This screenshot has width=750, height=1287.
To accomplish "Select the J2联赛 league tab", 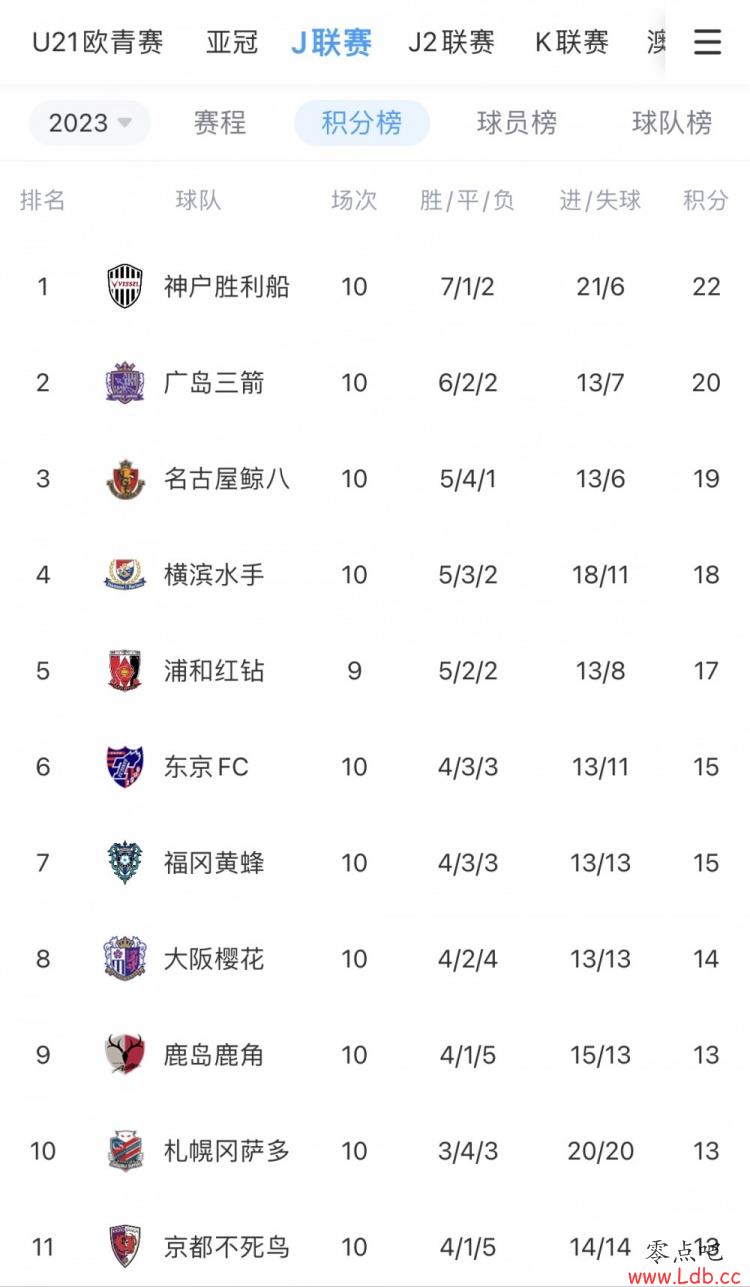I will tap(451, 42).
